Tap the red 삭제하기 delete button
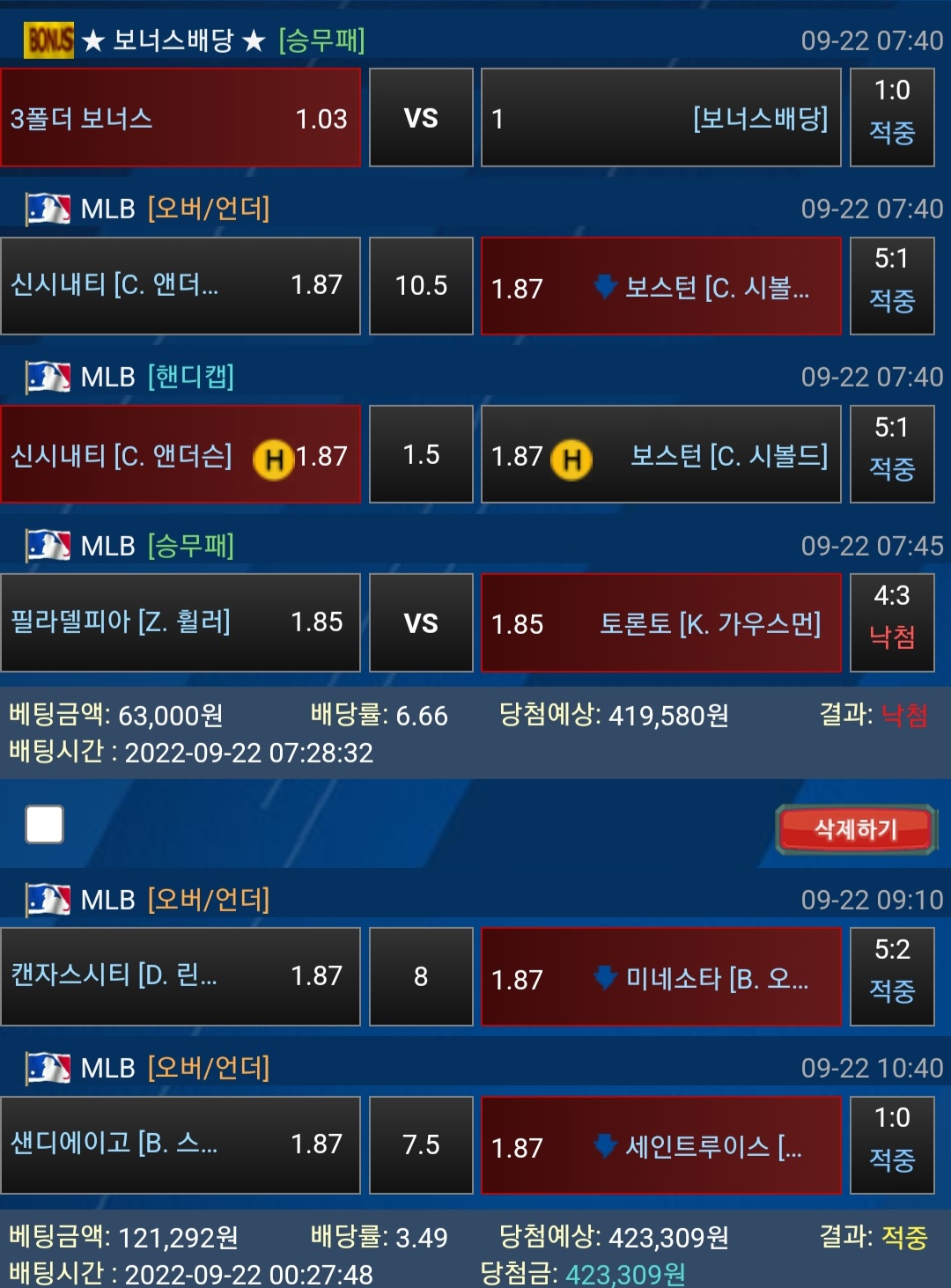The width and height of the screenshot is (951, 1288). (854, 828)
